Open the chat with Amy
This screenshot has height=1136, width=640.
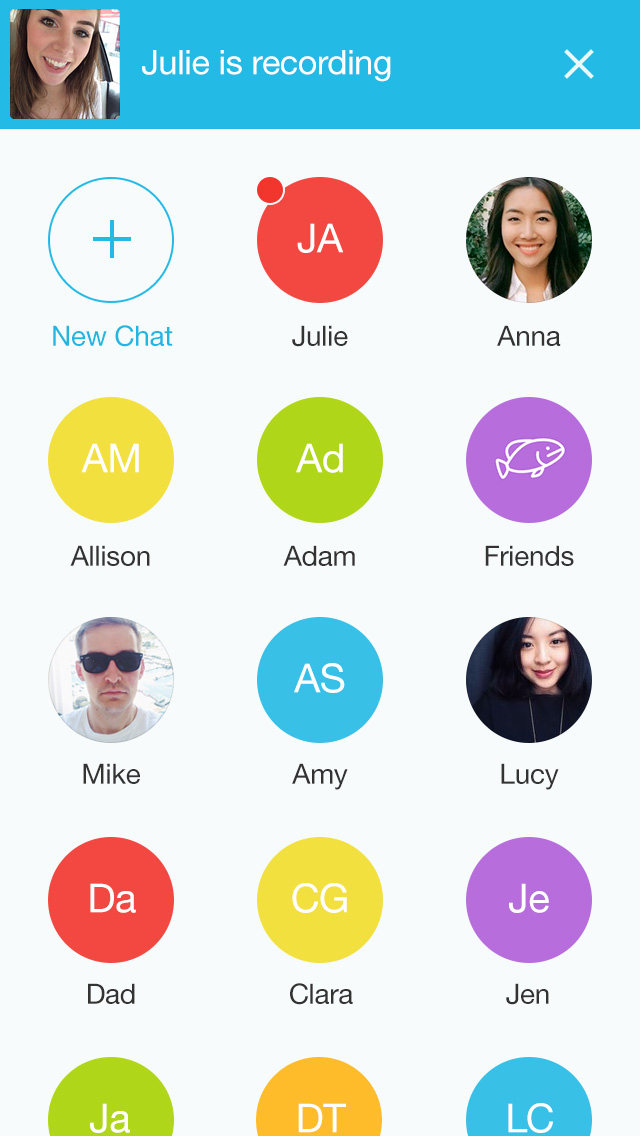[320, 680]
